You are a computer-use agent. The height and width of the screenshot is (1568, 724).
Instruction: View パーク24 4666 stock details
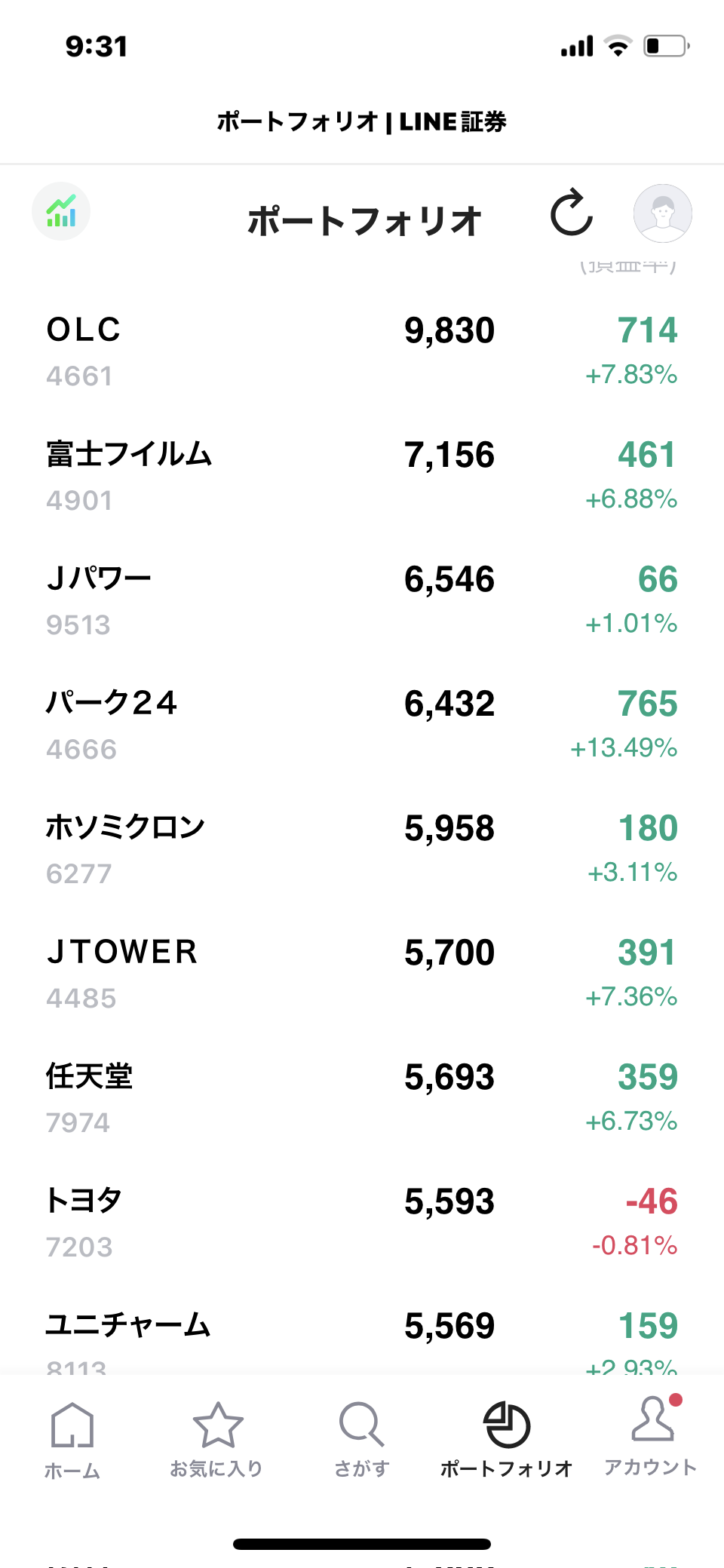(362, 726)
